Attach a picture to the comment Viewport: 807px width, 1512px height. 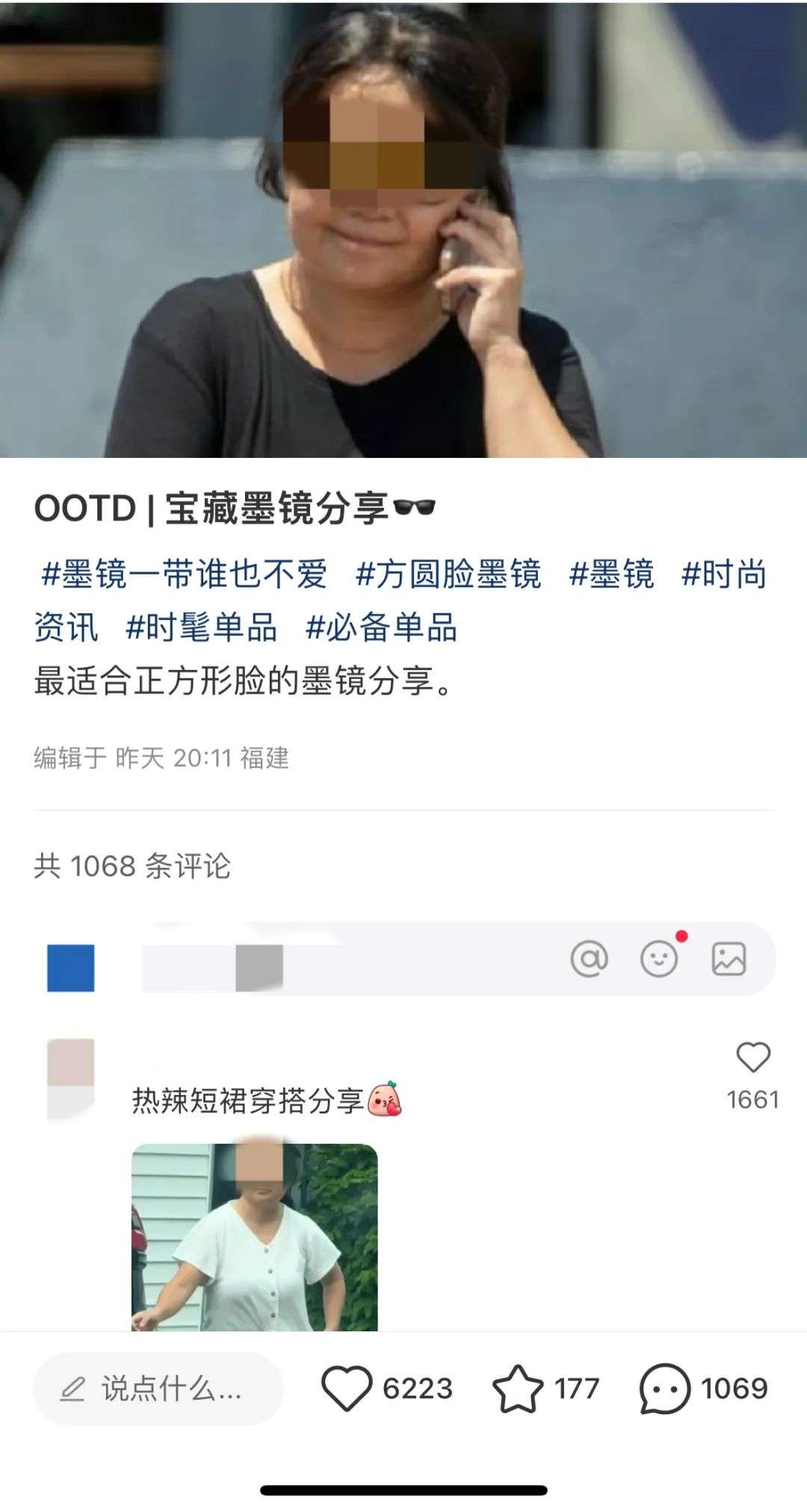click(729, 958)
